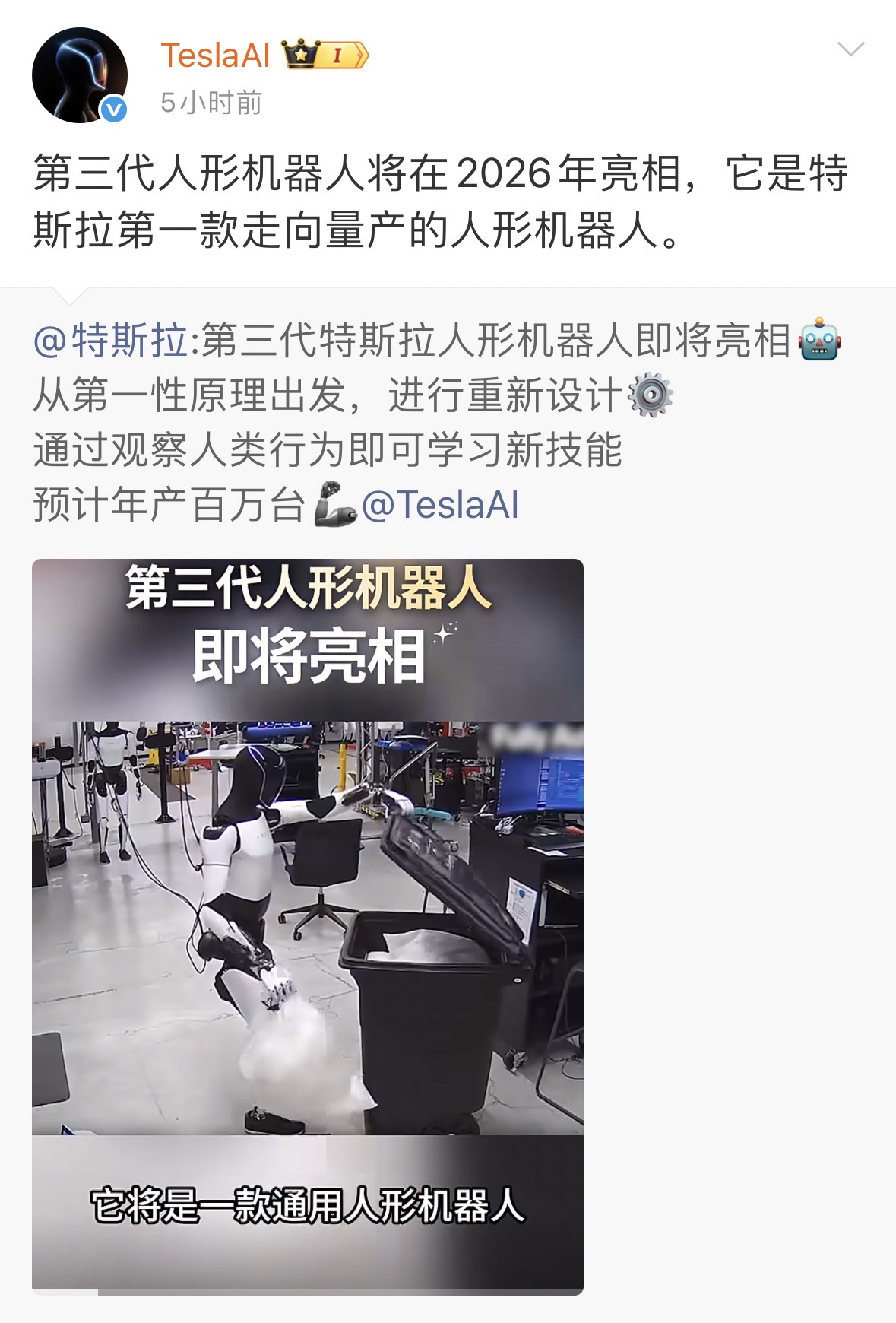Open the @特斯拉 mention link
The width and height of the screenshot is (896, 1323).
[x=111, y=340]
